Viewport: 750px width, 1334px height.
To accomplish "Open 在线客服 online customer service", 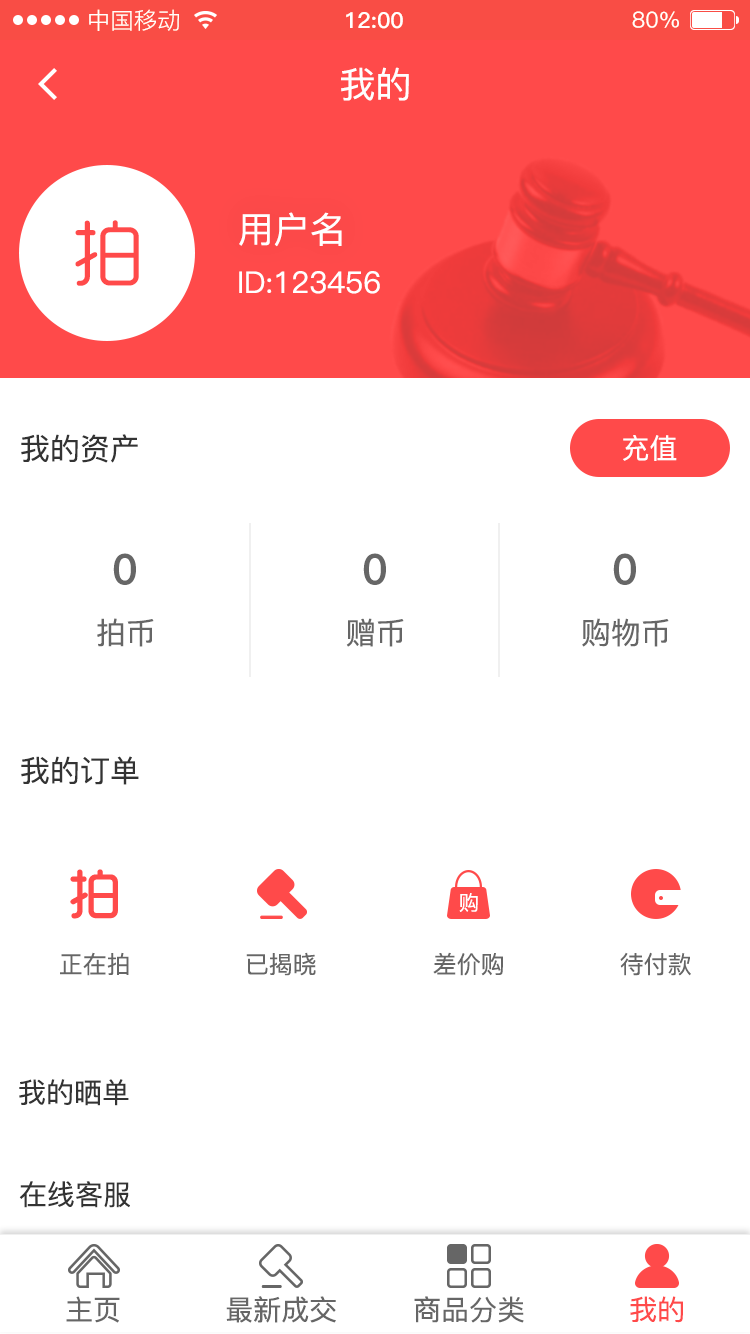I will point(75,1194).
